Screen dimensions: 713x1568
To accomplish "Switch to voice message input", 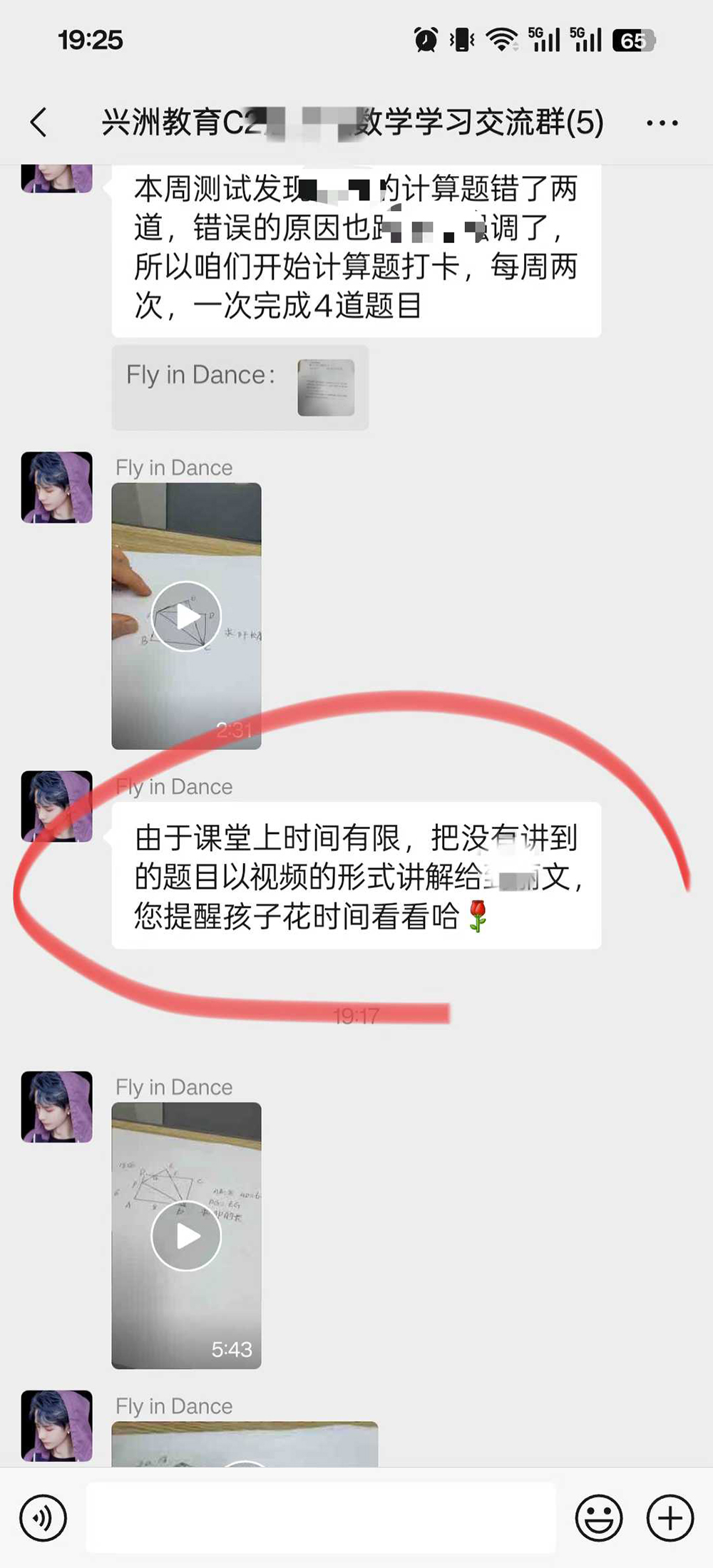I will coord(43,1518).
